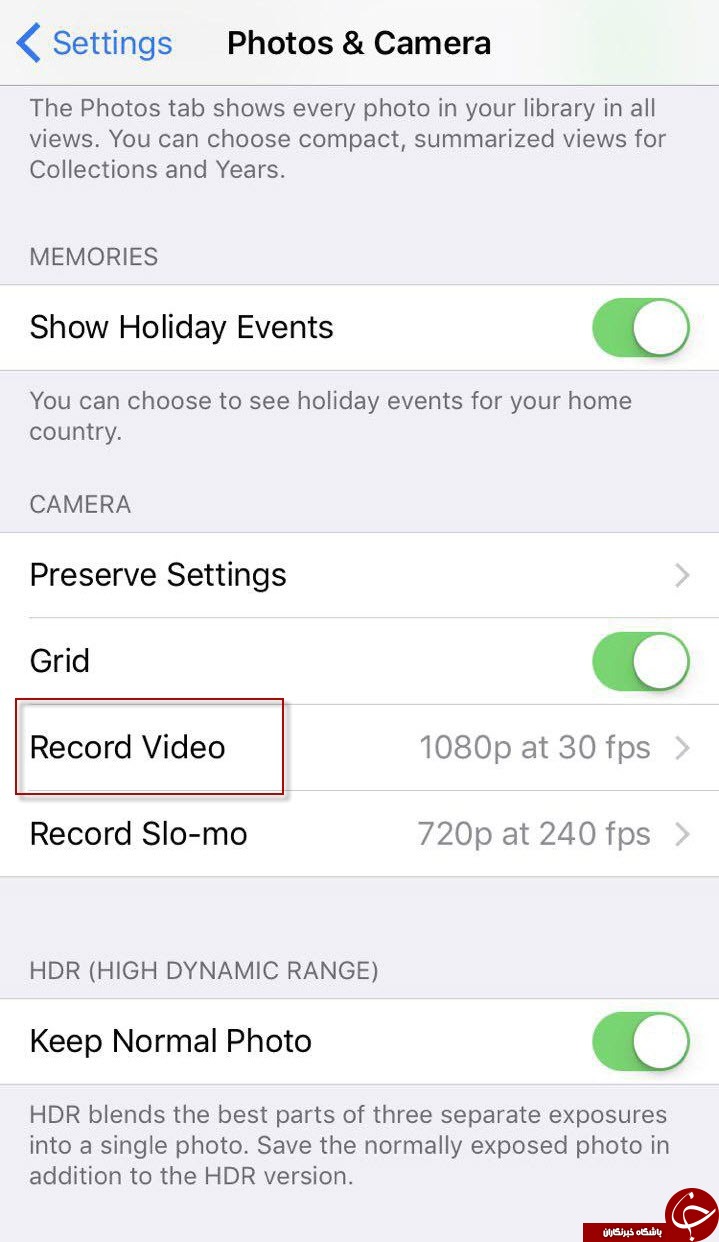The width and height of the screenshot is (719, 1242).
Task: Toggle Keep Normal Photo off
Action: [640, 1041]
